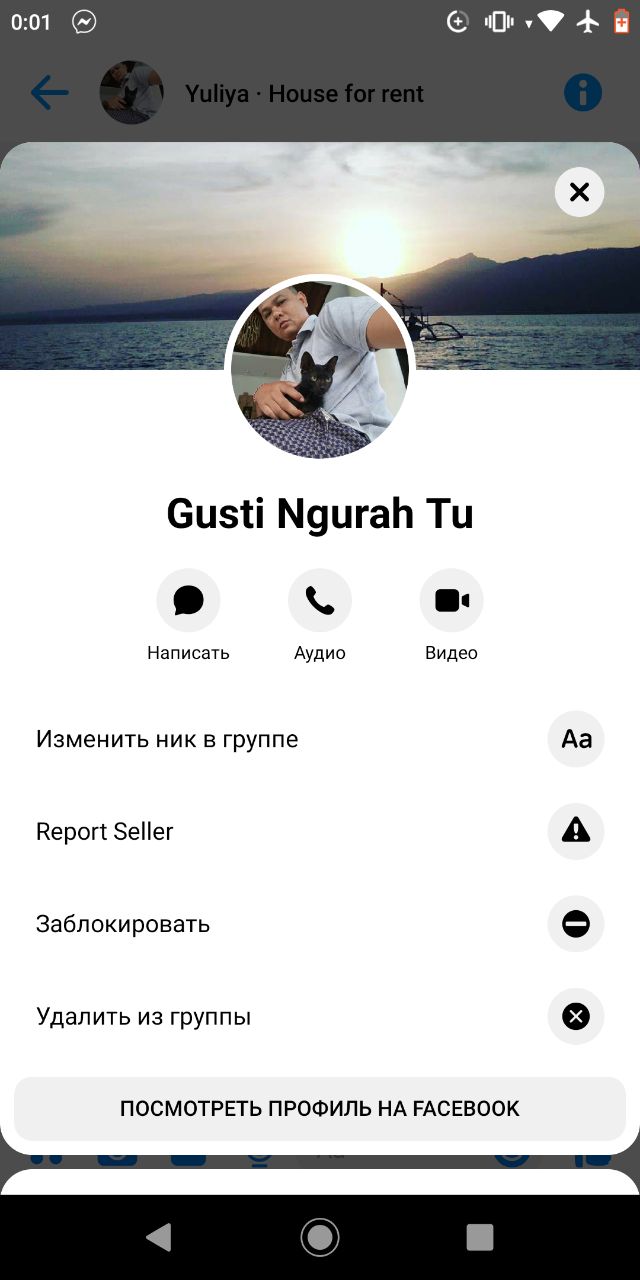Start a video call via Видео
This screenshot has height=1280, width=640.
pyautogui.click(x=451, y=601)
